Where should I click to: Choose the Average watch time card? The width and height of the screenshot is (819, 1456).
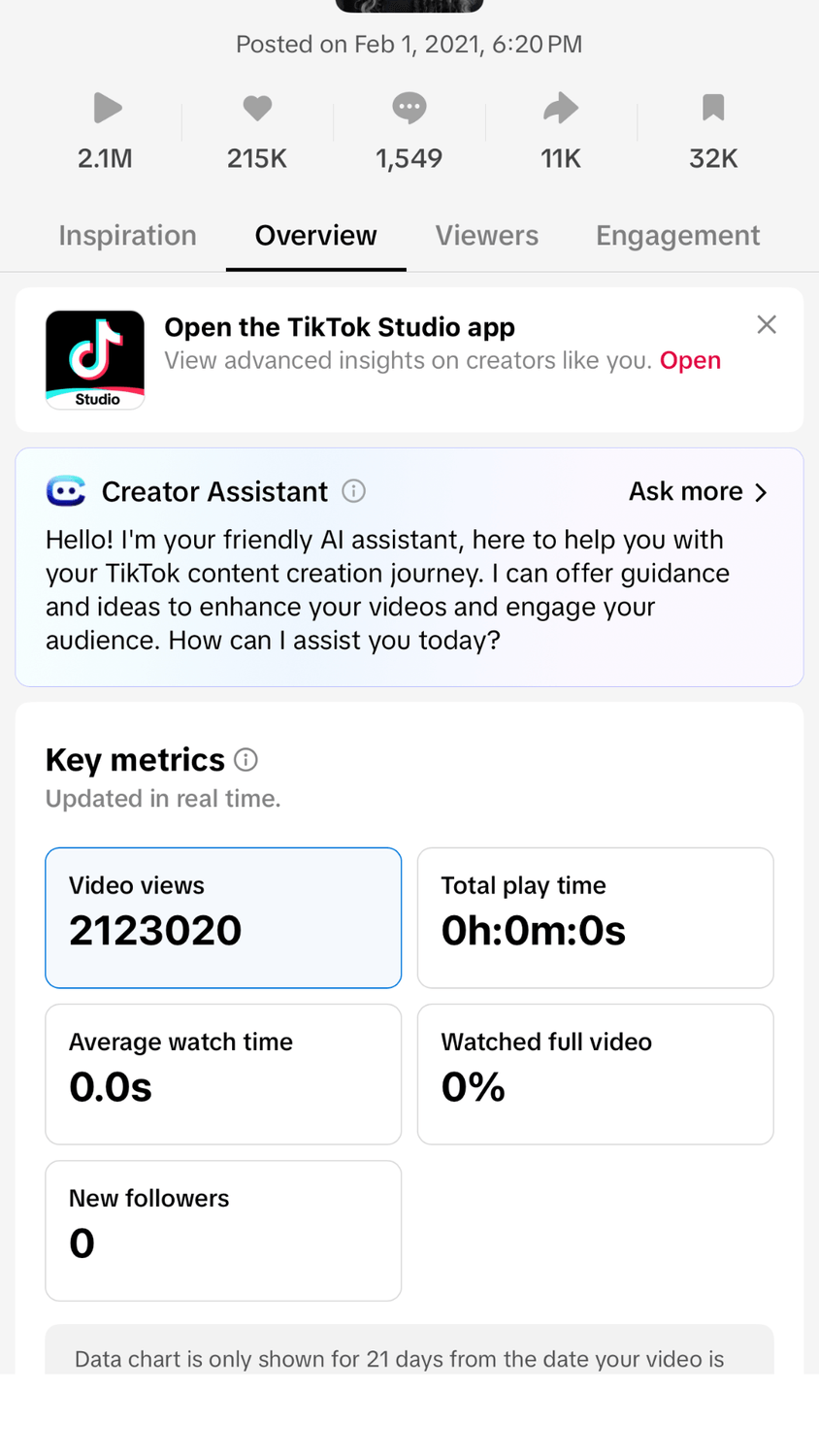pyautogui.click(x=223, y=1074)
